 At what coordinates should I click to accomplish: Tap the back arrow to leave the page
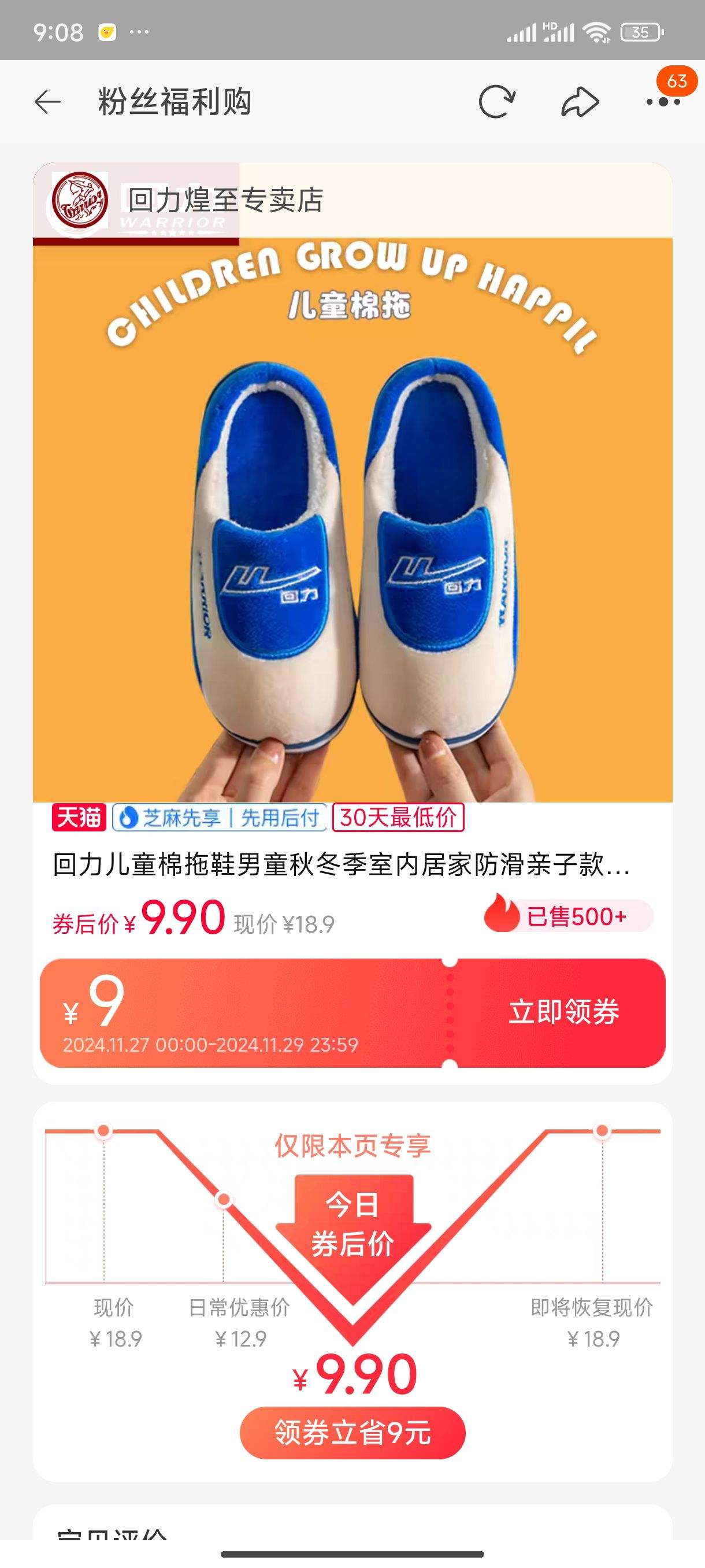click(48, 101)
